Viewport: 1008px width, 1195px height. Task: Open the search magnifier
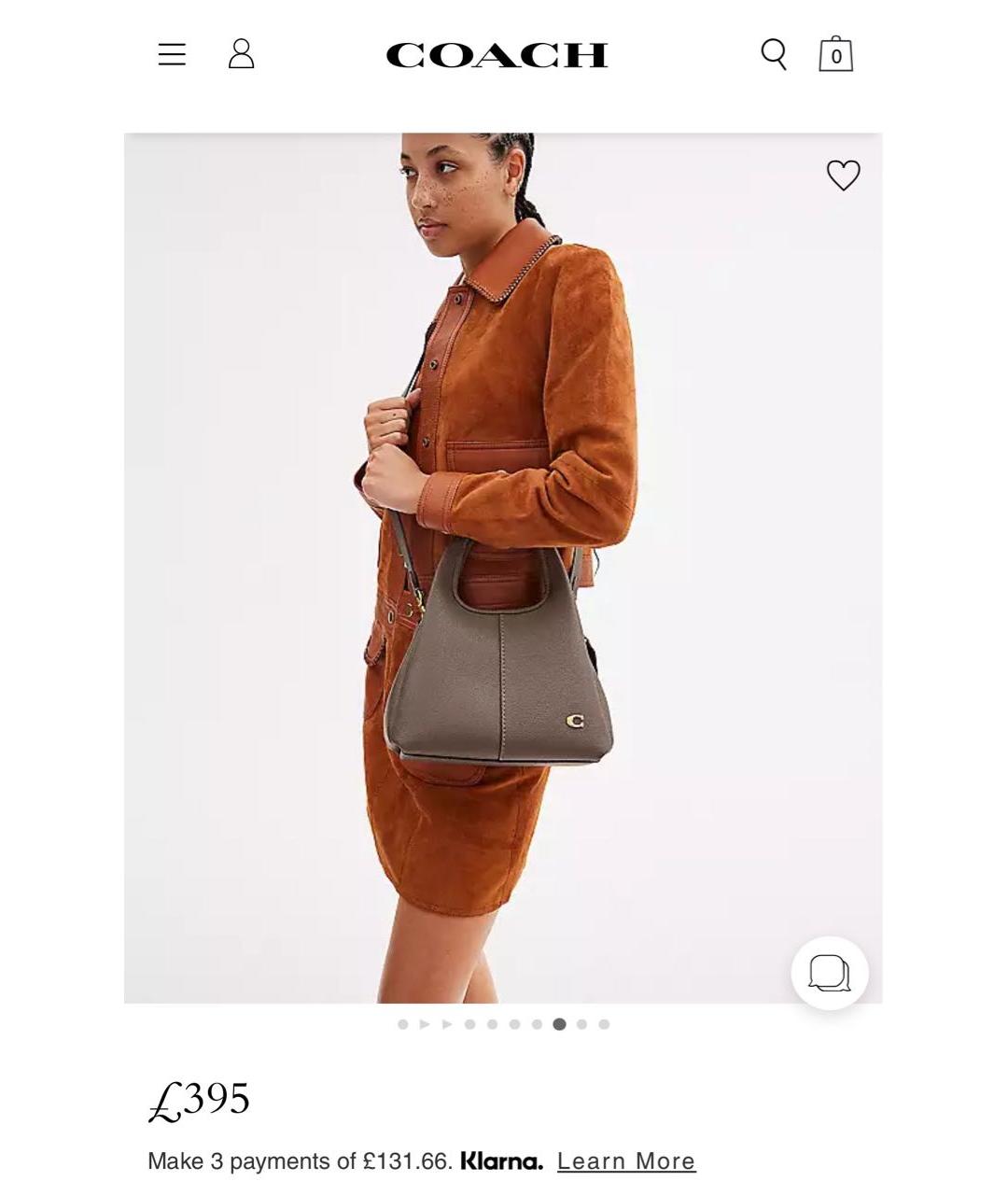774,54
